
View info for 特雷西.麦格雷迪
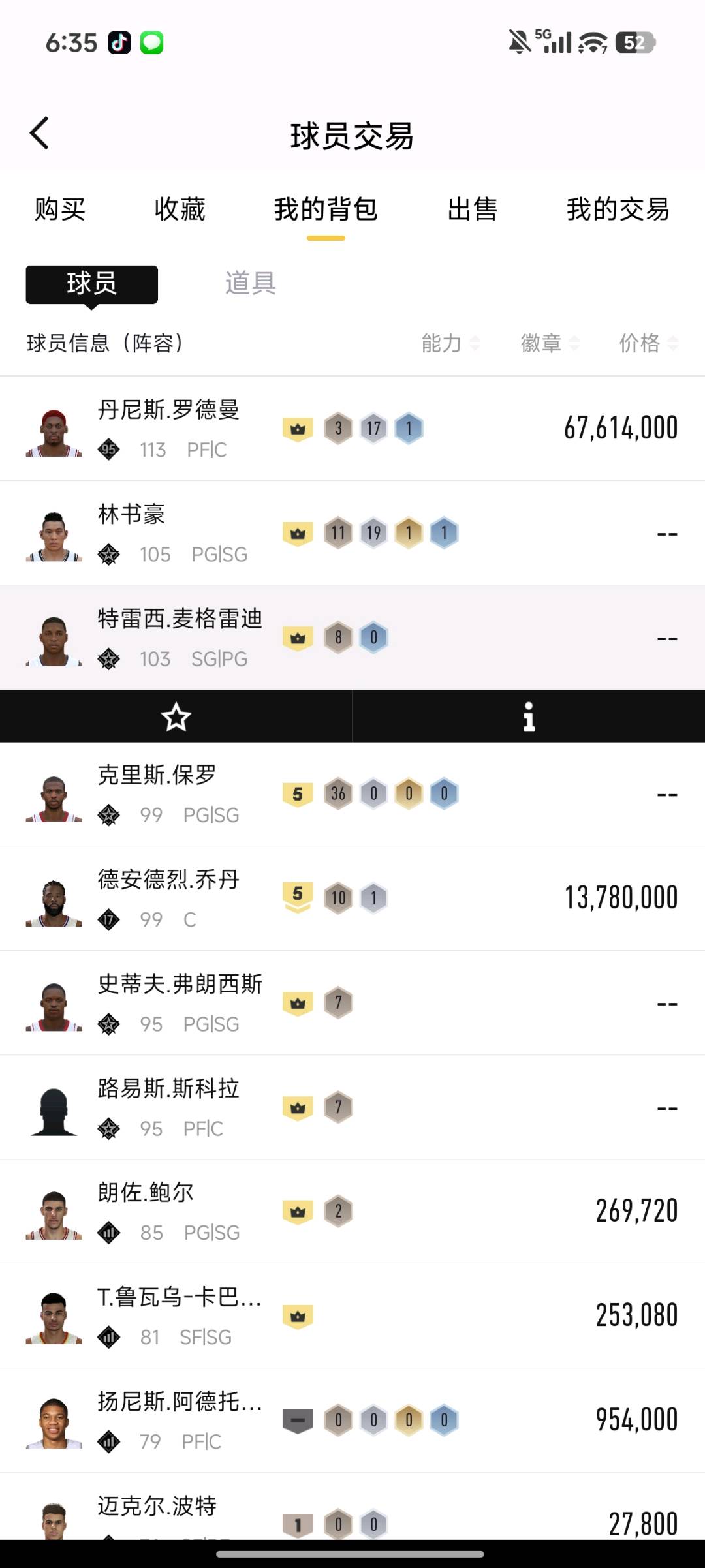[529, 717]
